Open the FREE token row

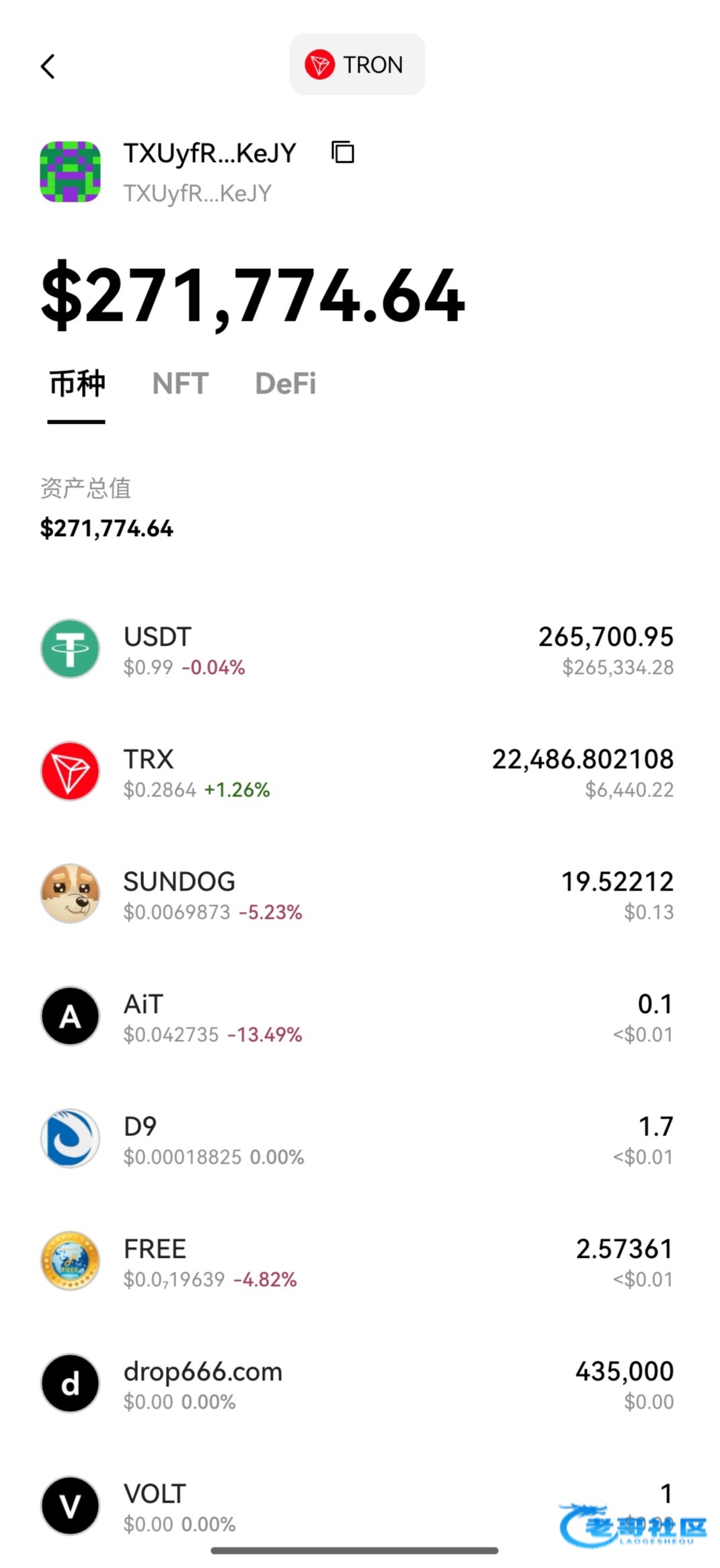coord(356,1262)
